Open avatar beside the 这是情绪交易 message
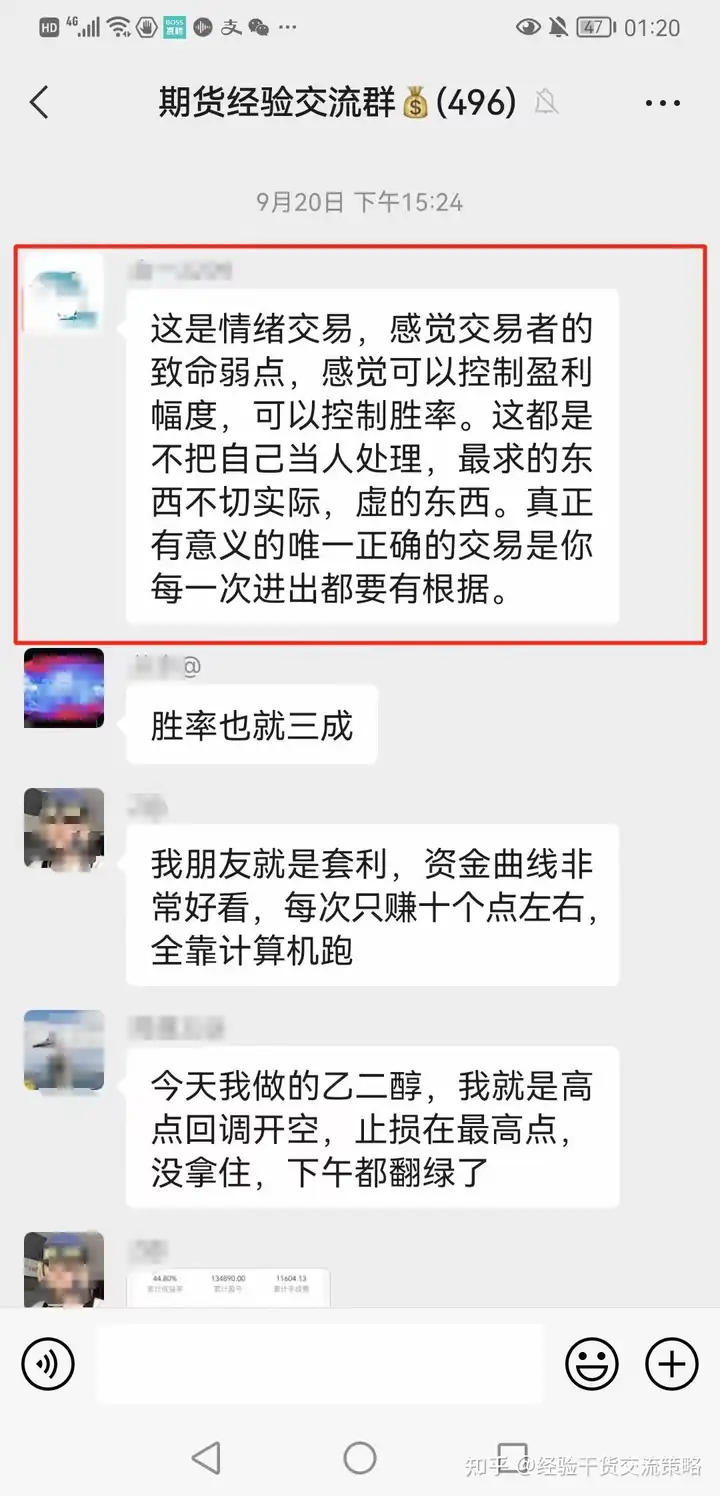Image resolution: width=720 pixels, height=1496 pixels. [64, 291]
